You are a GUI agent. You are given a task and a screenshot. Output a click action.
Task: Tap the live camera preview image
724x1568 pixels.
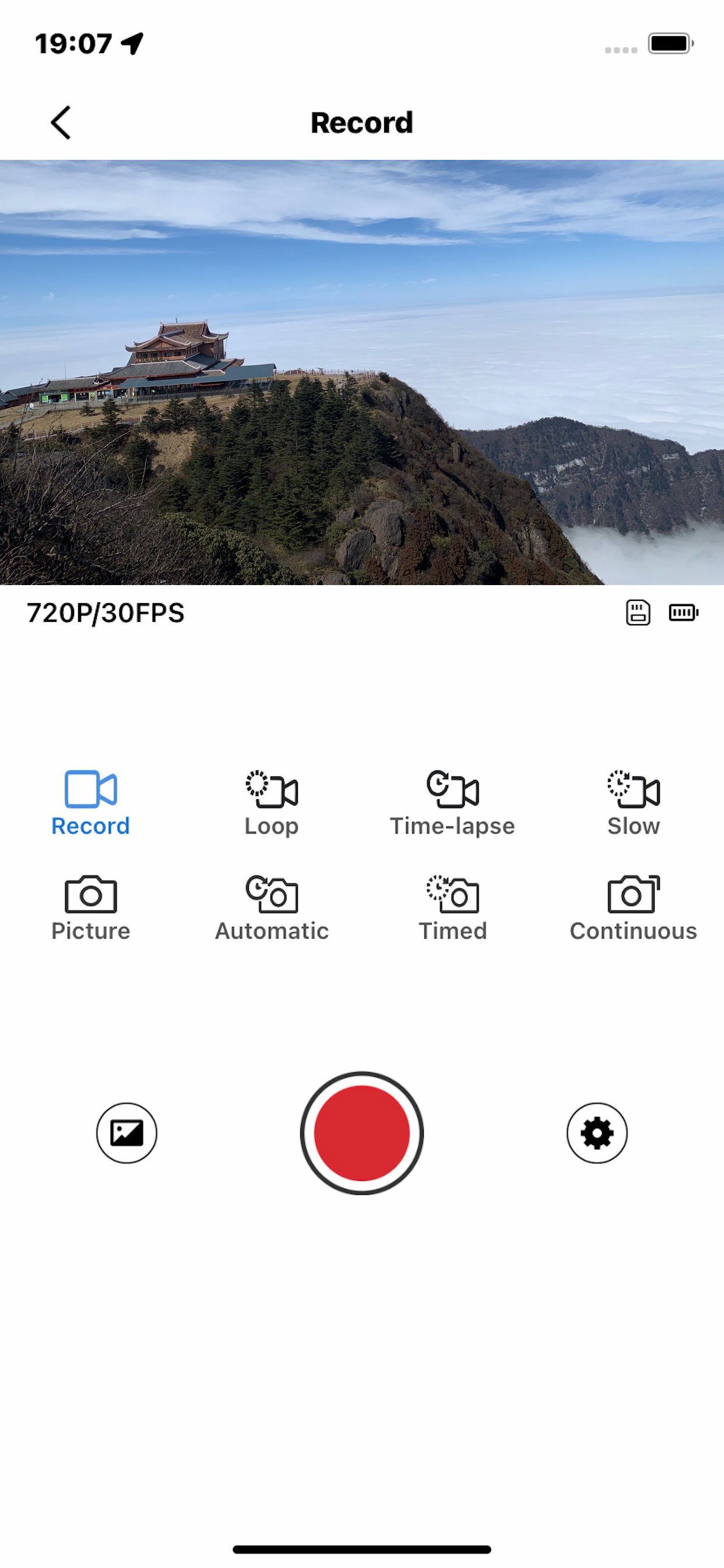362,372
